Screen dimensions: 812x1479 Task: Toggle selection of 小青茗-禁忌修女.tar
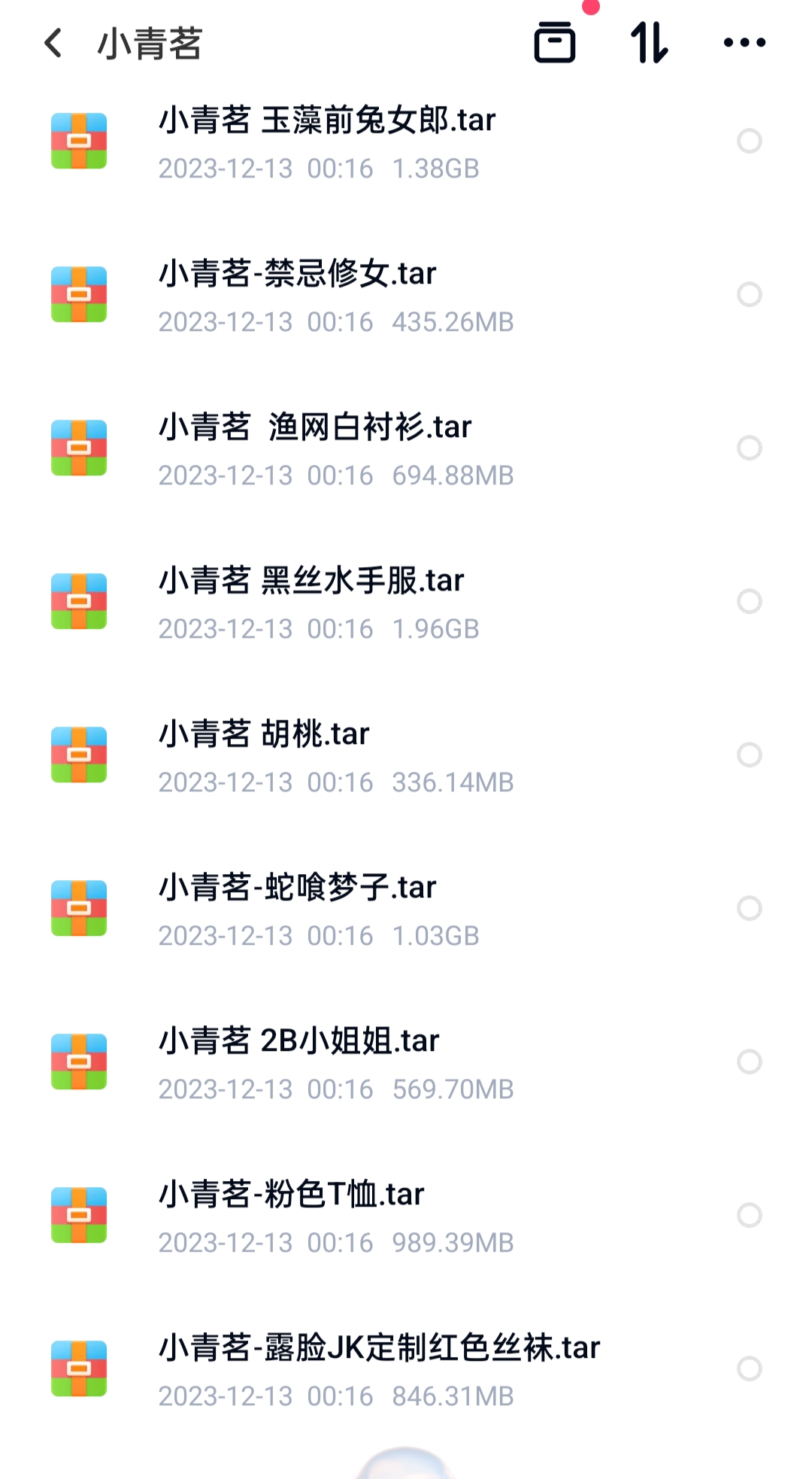pyautogui.click(x=749, y=295)
